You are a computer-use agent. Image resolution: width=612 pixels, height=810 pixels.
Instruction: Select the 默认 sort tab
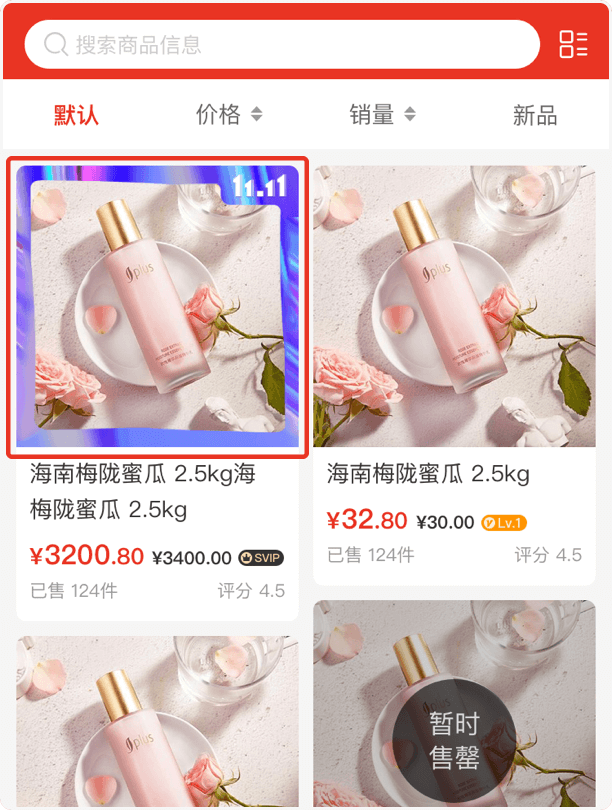pos(76,115)
